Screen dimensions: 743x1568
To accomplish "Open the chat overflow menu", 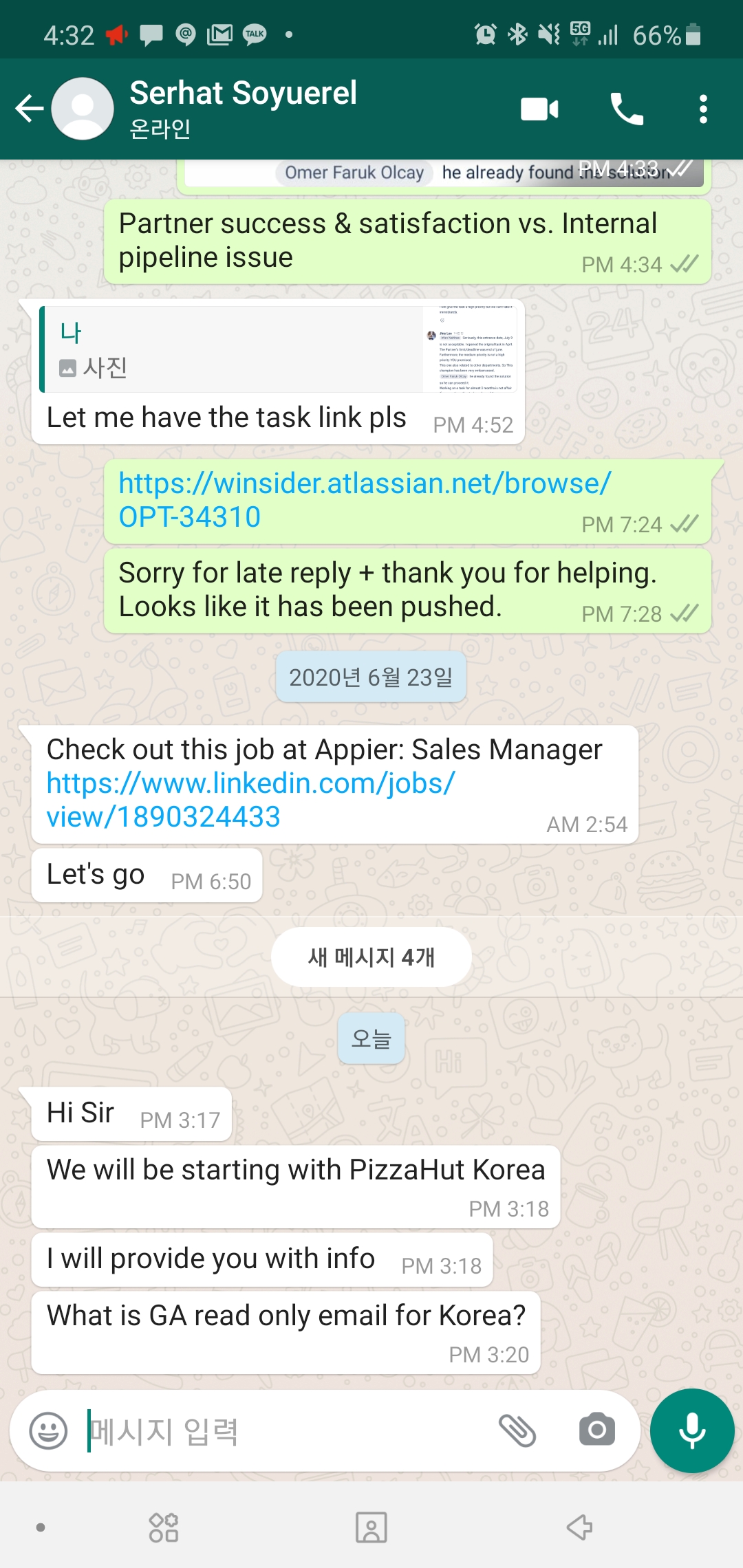I will (x=702, y=109).
